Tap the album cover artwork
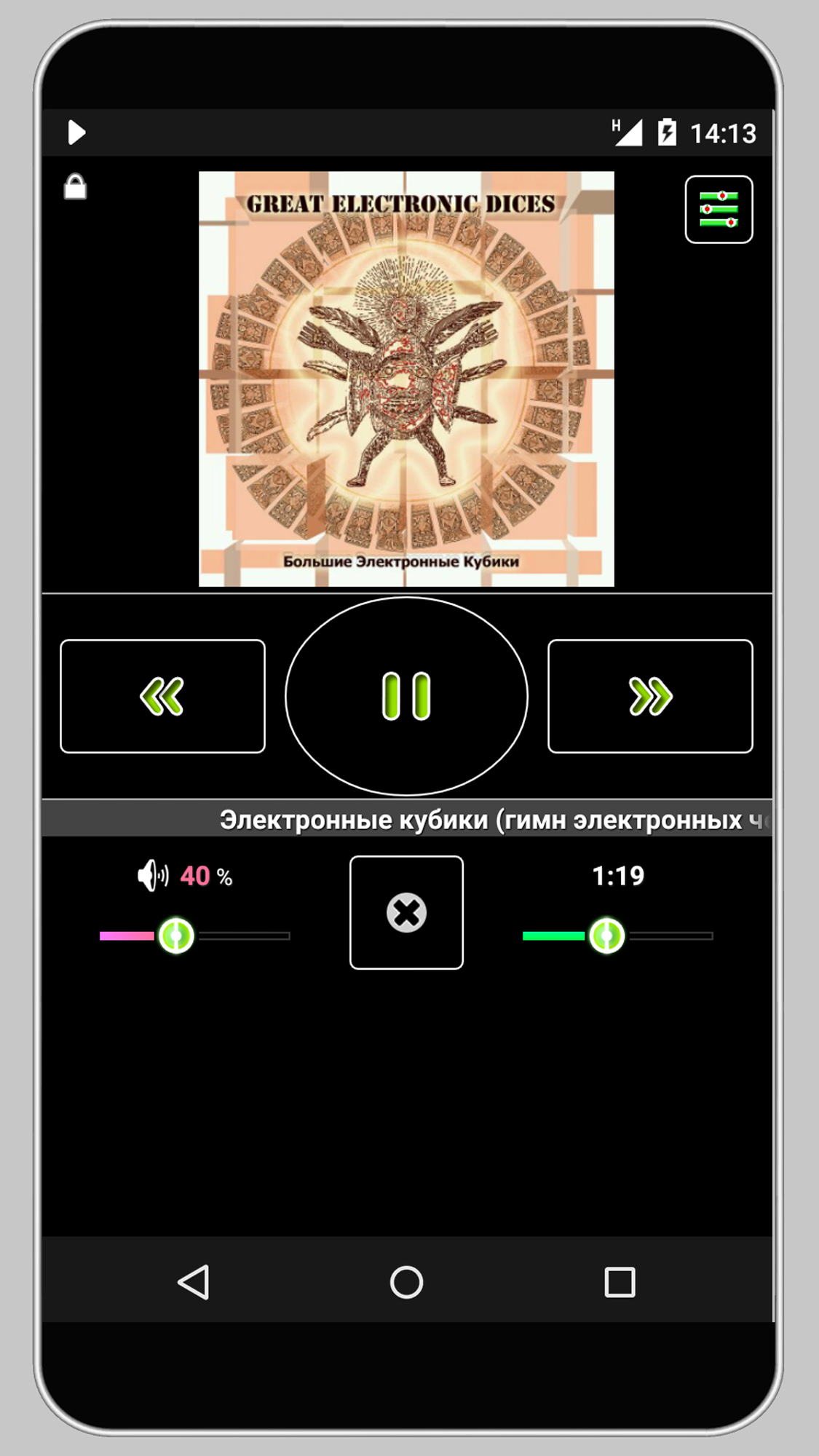Image resolution: width=819 pixels, height=1456 pixels. [406, 379]
